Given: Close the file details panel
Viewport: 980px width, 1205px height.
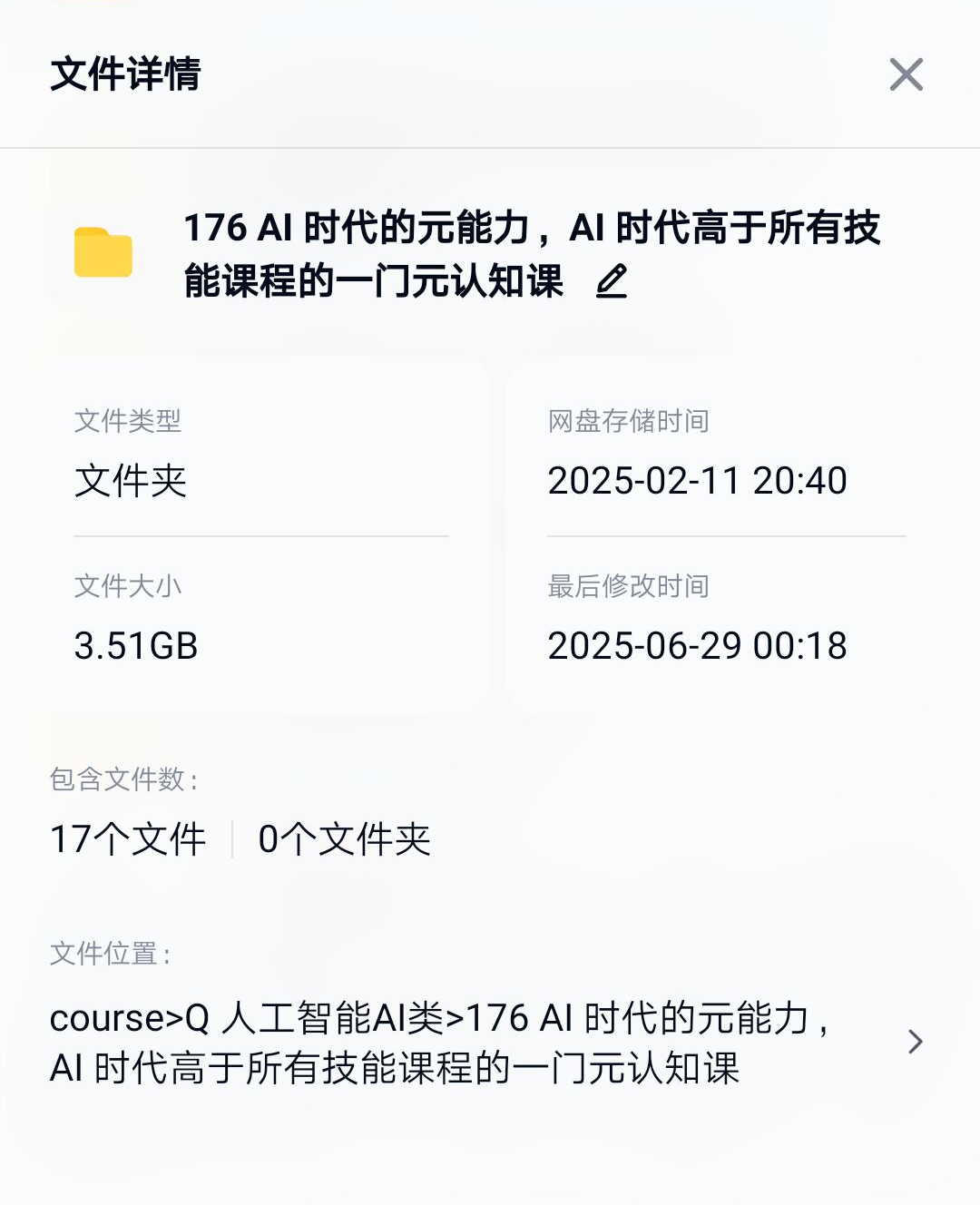Looking at the screenshot, I should point(906,74).
